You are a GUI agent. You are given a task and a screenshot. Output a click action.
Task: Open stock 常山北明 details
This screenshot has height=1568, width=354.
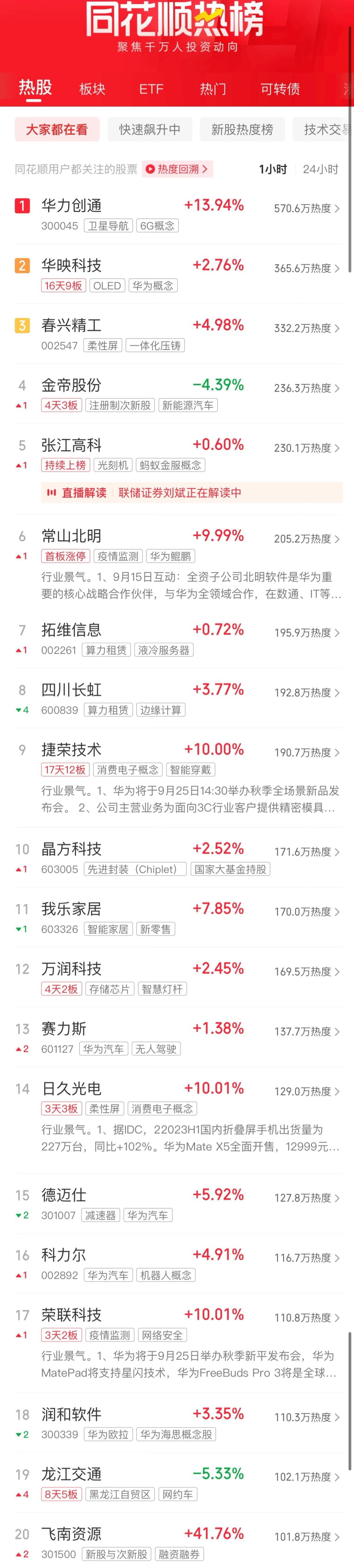click(x=71, y=536)
